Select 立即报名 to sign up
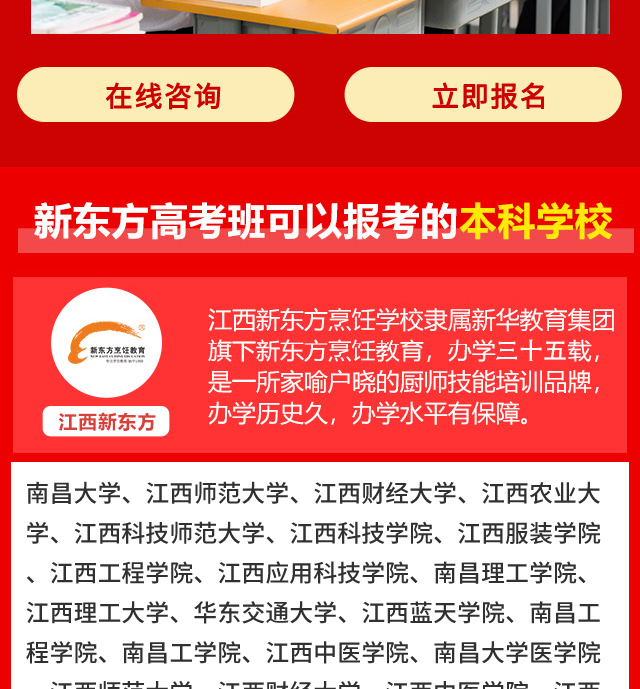Screen dimensions: 640x689 pyautogui.click(x=483, y=95)
